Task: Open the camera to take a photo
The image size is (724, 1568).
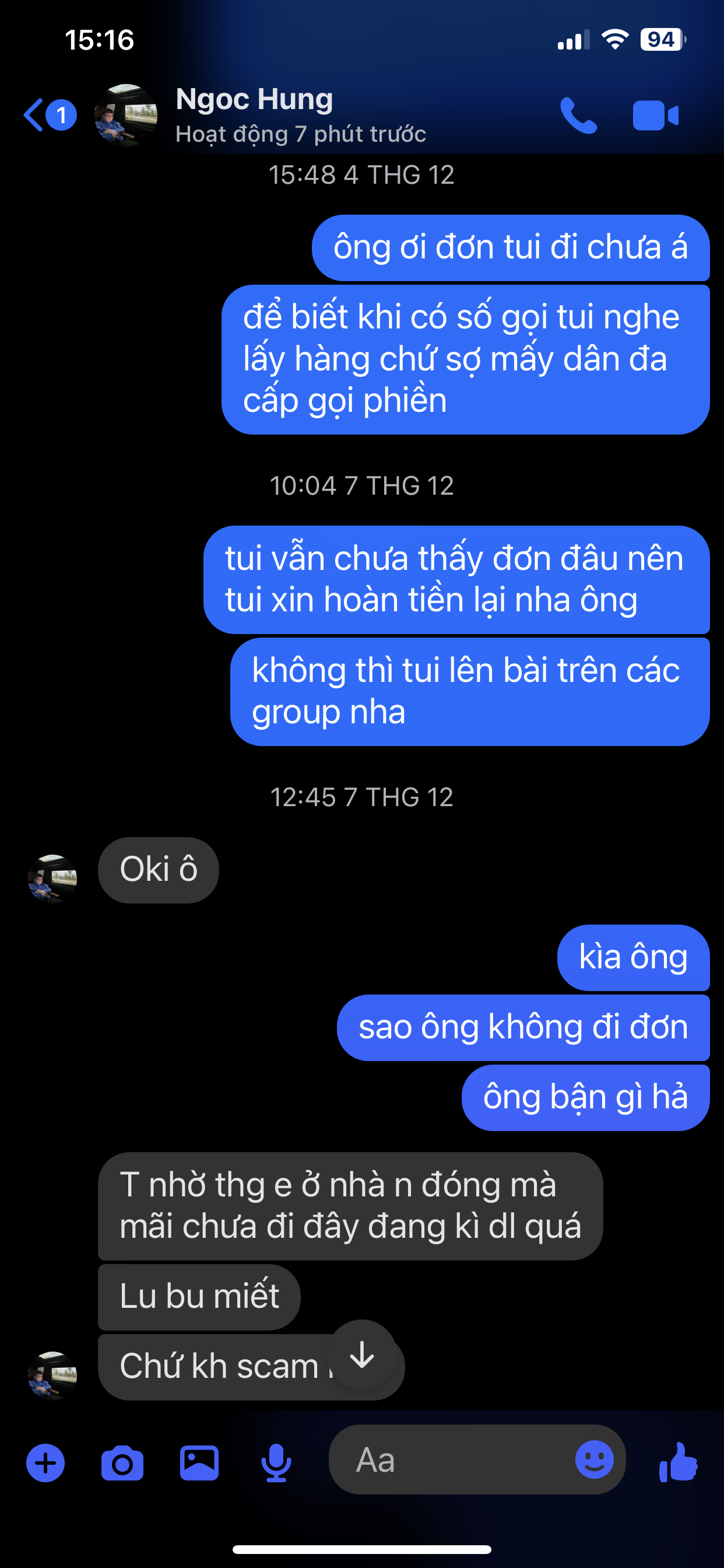Action: click(122, 1462)
